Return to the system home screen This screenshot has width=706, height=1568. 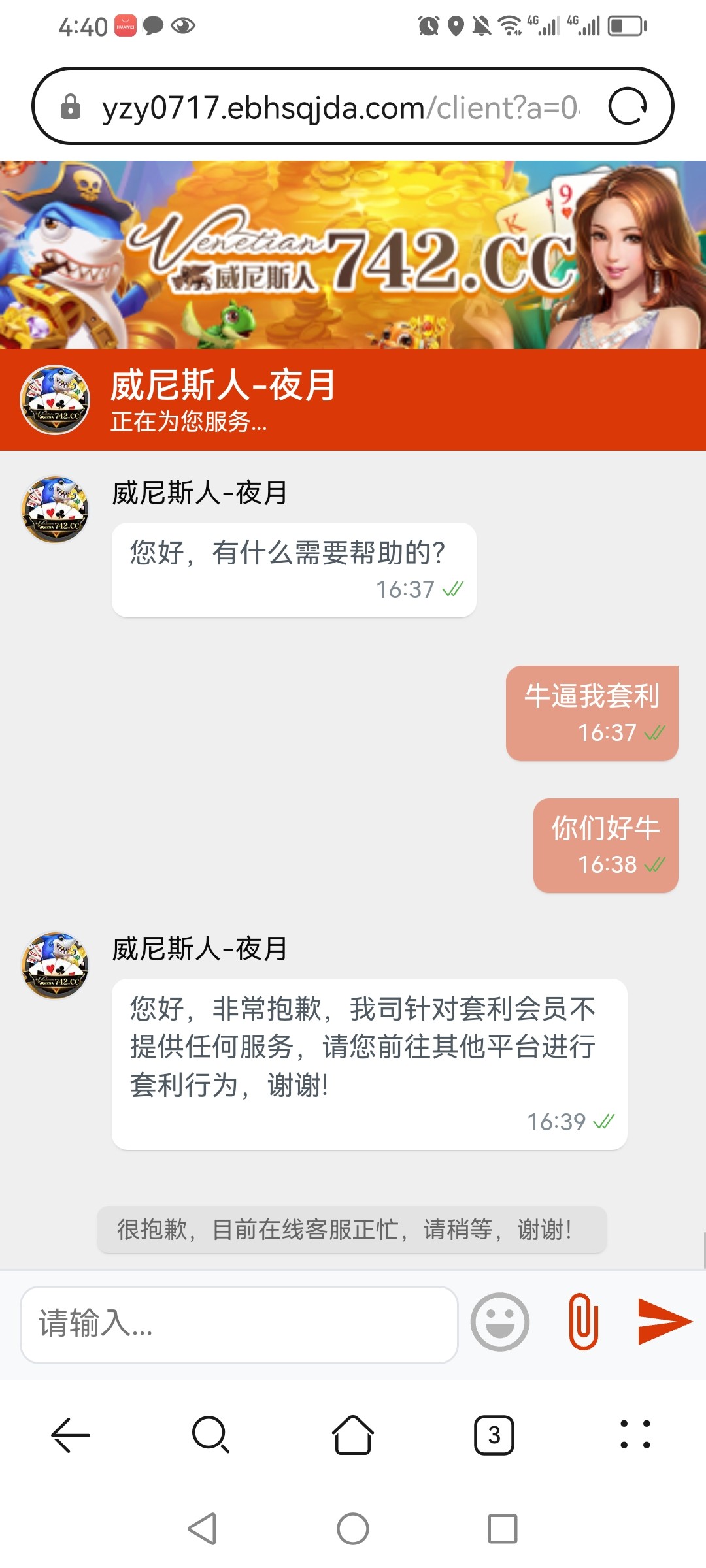point(353,1529)
